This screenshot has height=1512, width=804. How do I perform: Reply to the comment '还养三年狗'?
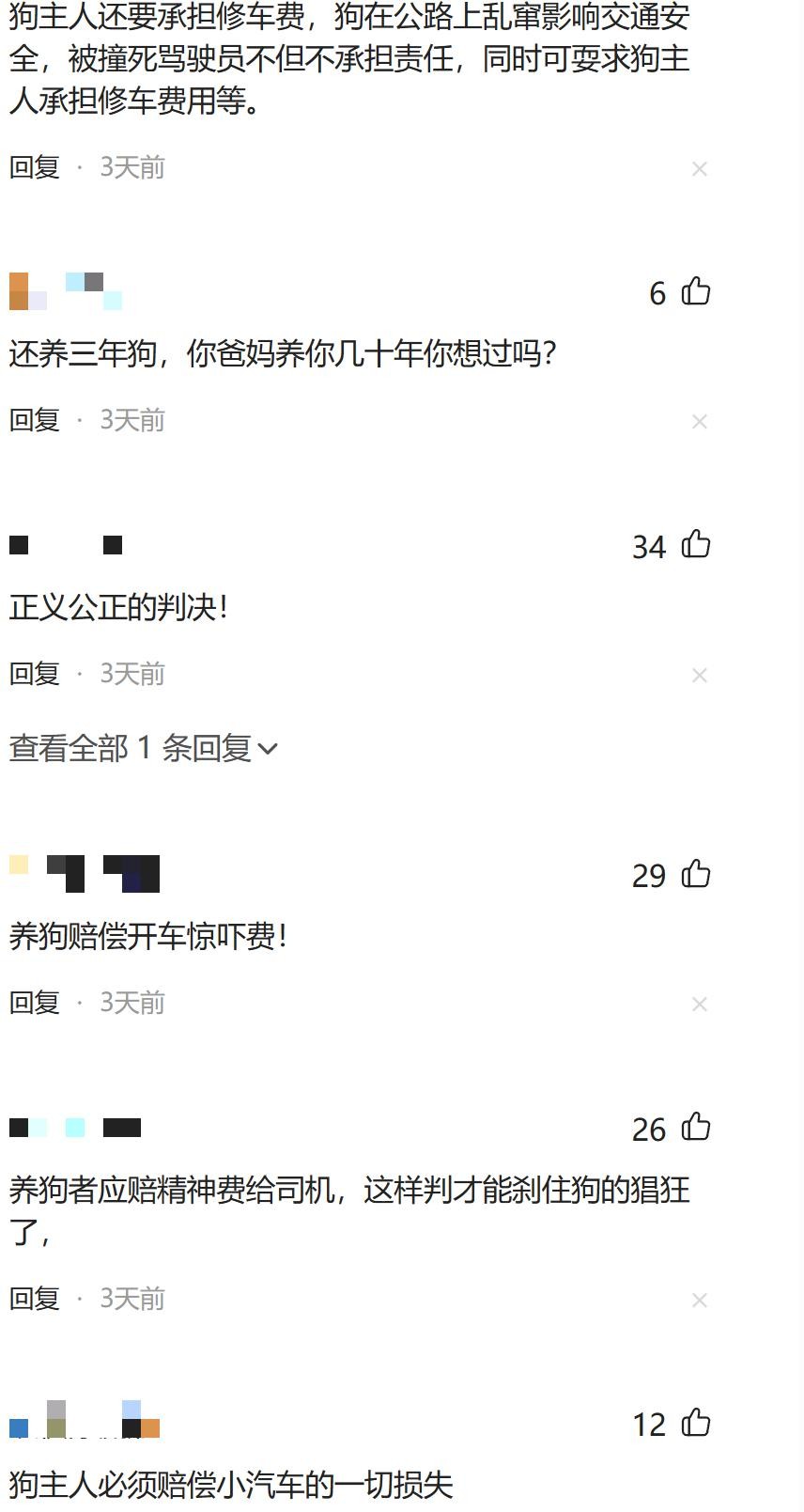click(35, 420)
